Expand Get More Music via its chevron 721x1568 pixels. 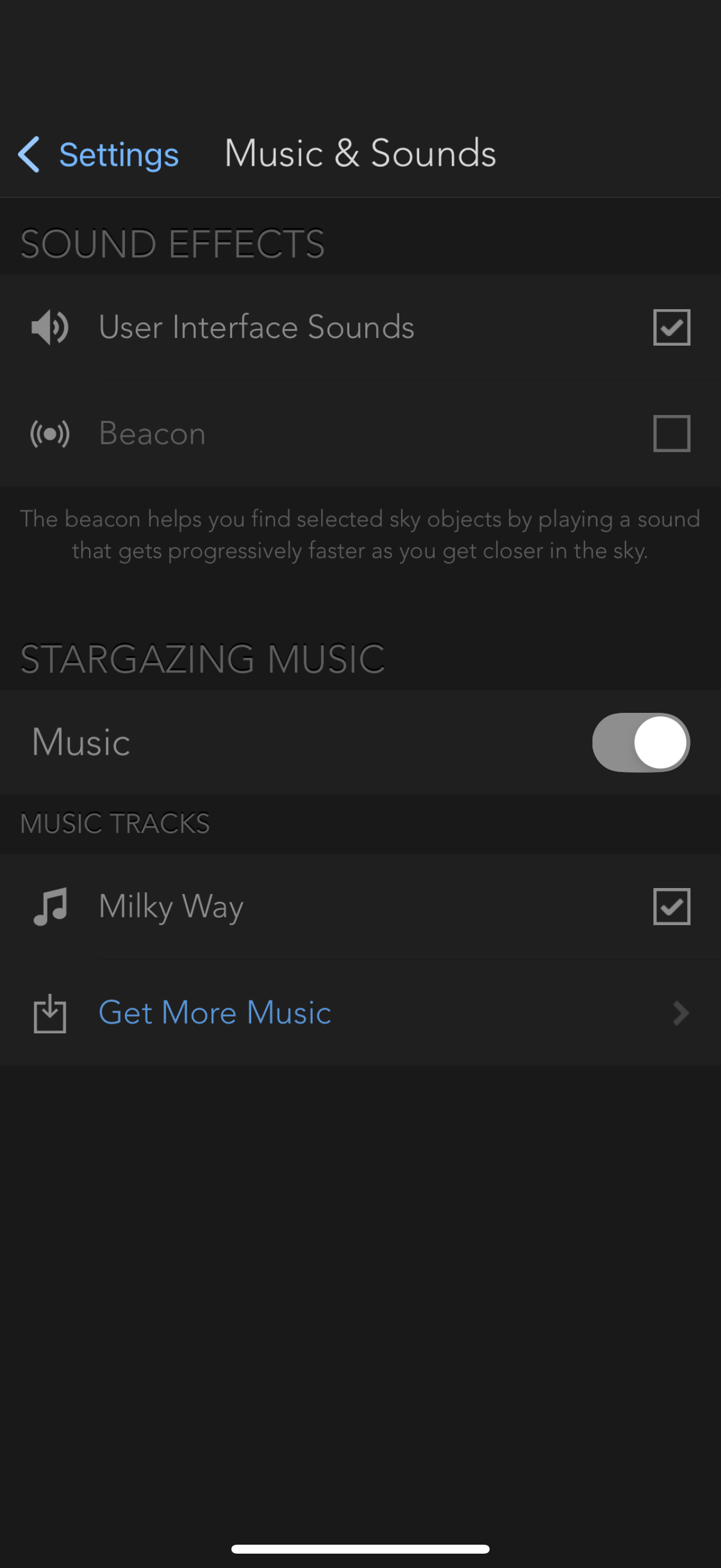tap(680, 1013)
